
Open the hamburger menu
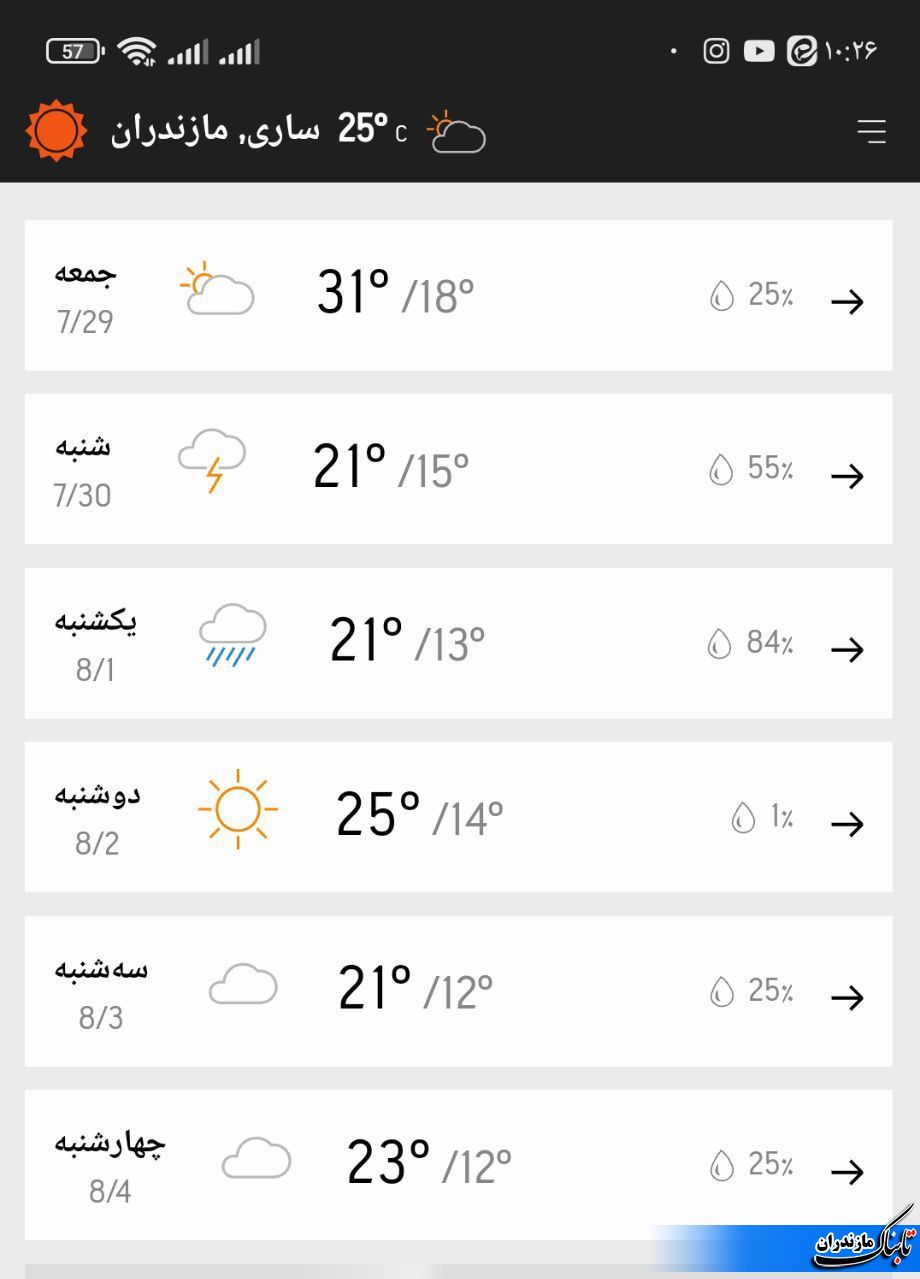coord(872,132)
